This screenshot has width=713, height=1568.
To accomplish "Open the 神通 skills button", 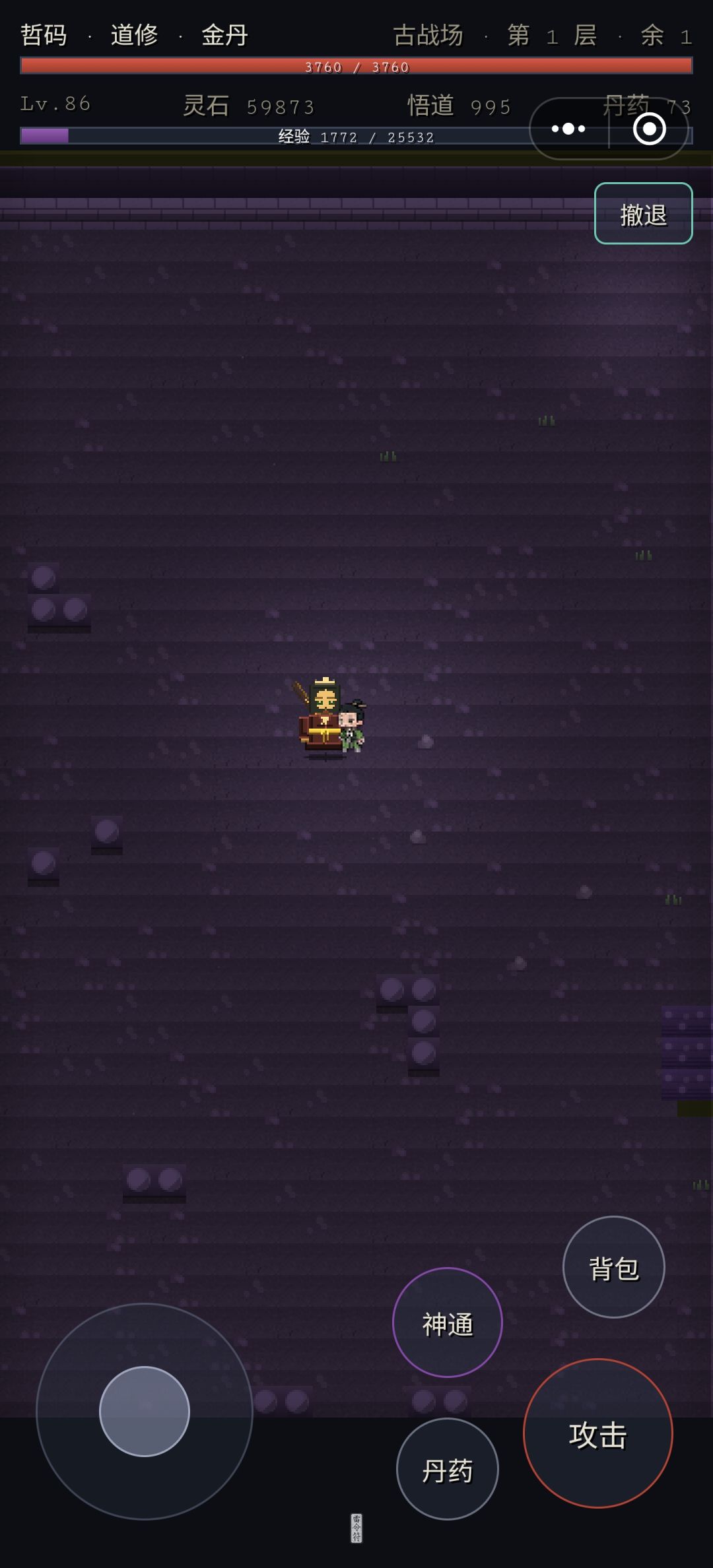I will point(448,1322).
